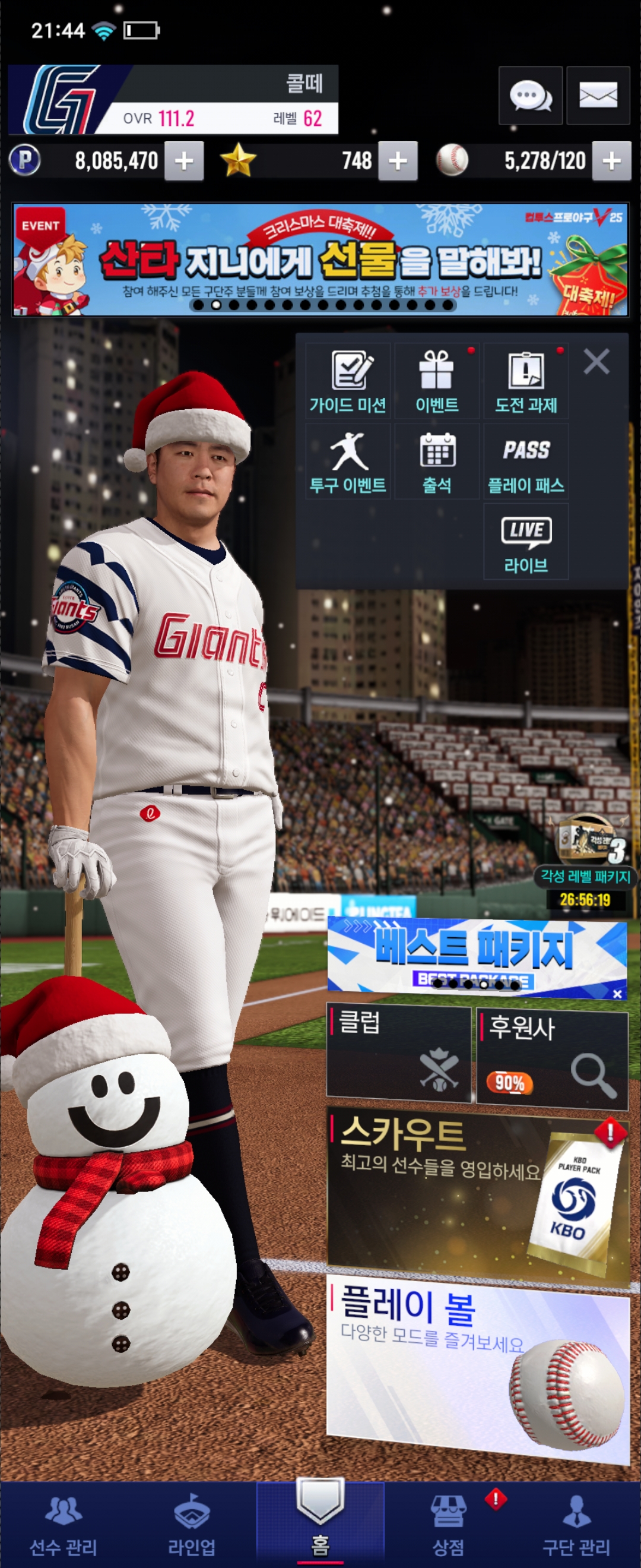The height and width of the screenshot is (1568, 641).
Task: Open the 이벤트 gift menu
Action: pyautogui.click(x=437, y=381)
